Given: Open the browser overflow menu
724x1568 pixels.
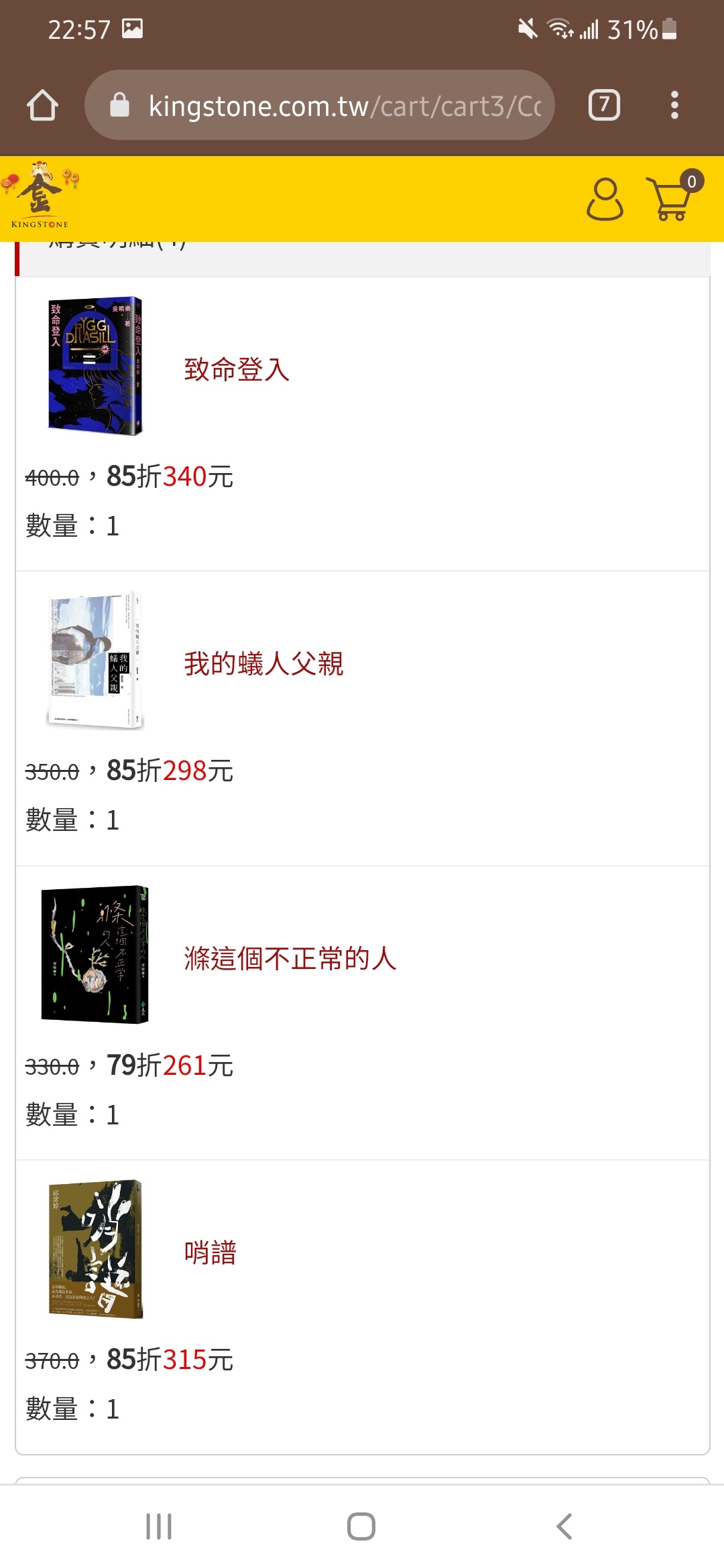Looking at the screenshot, I should click(674, 105).
